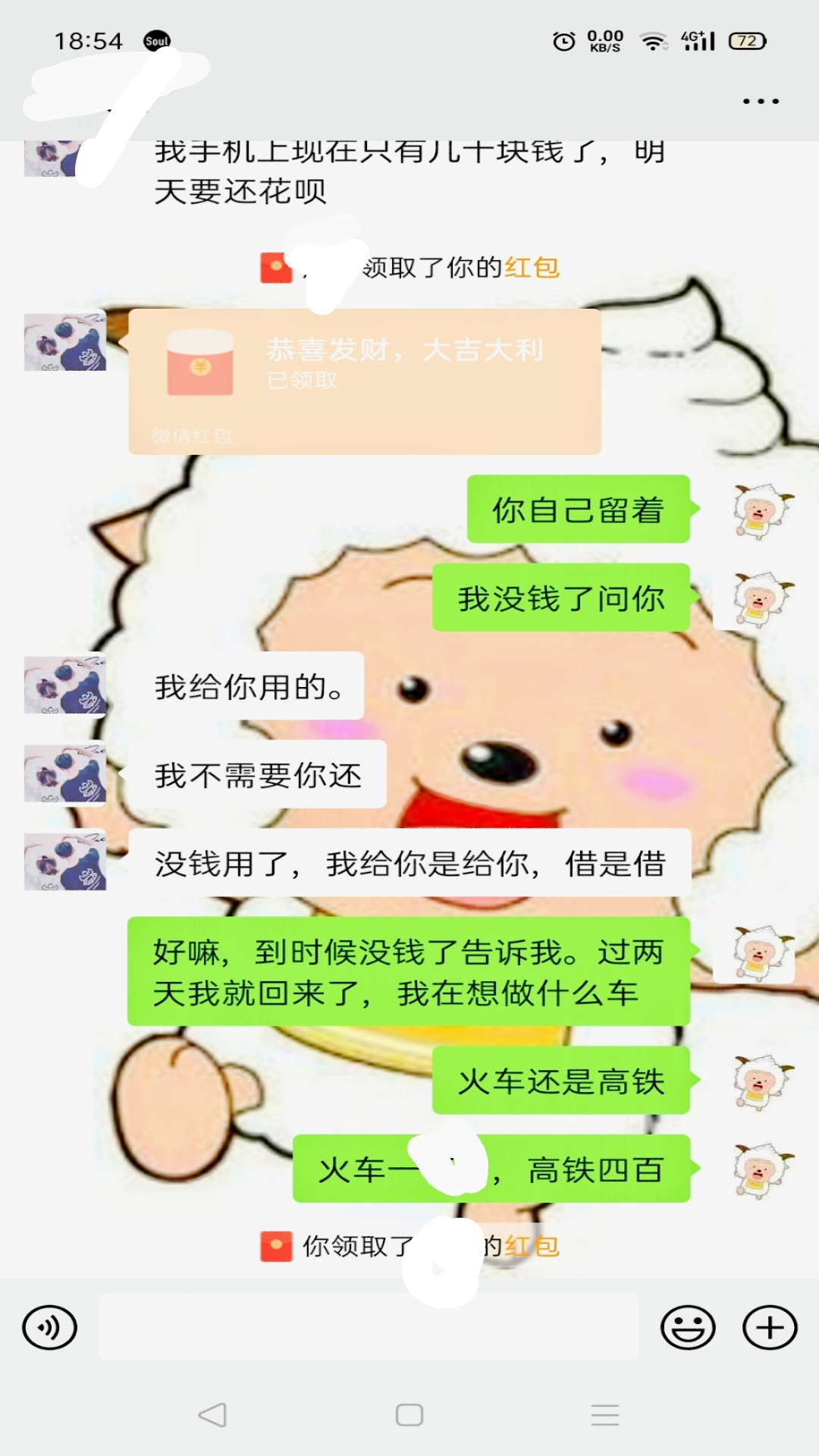Open the 恭喜发财 red packet message
The image size is (819, 1456).
[365, 381]
